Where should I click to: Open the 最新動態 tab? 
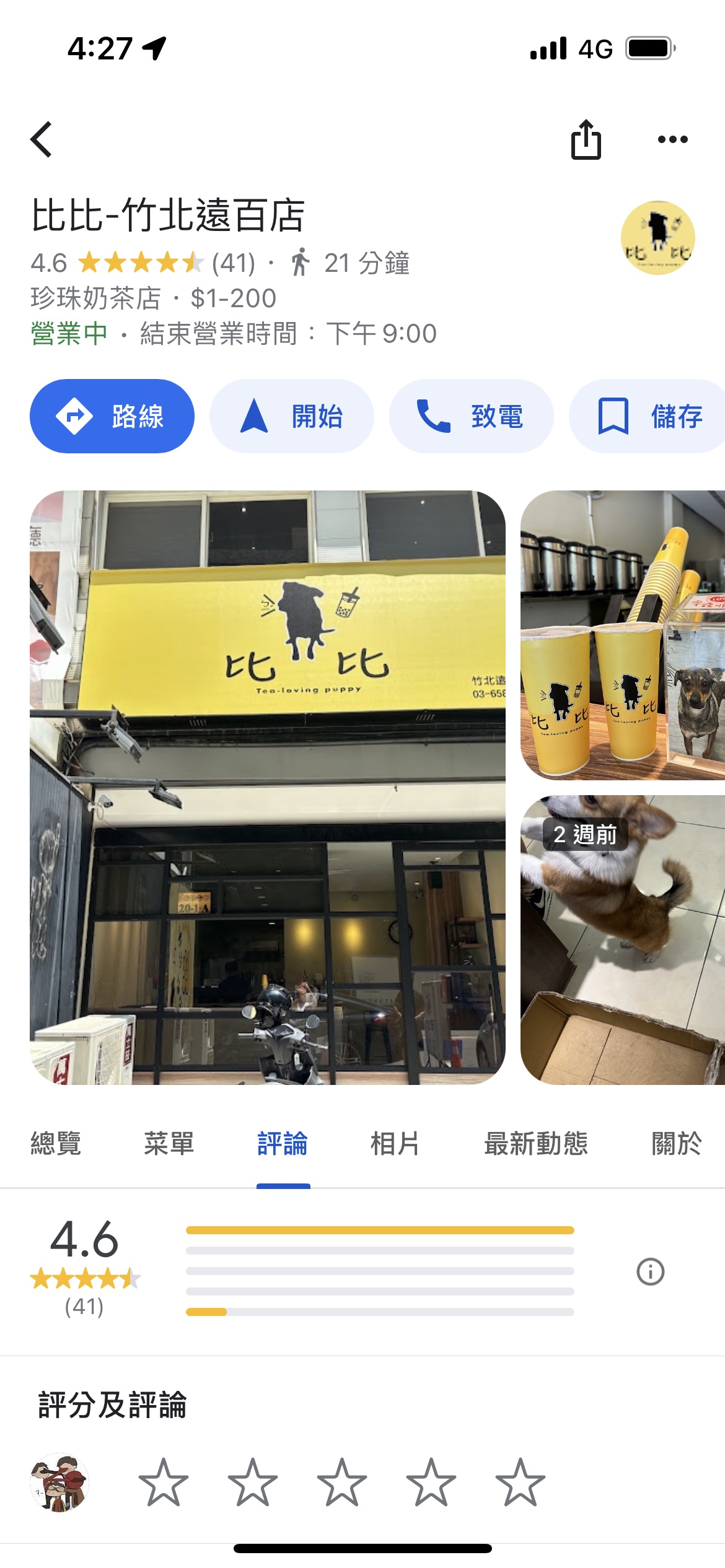[536, 1143]
